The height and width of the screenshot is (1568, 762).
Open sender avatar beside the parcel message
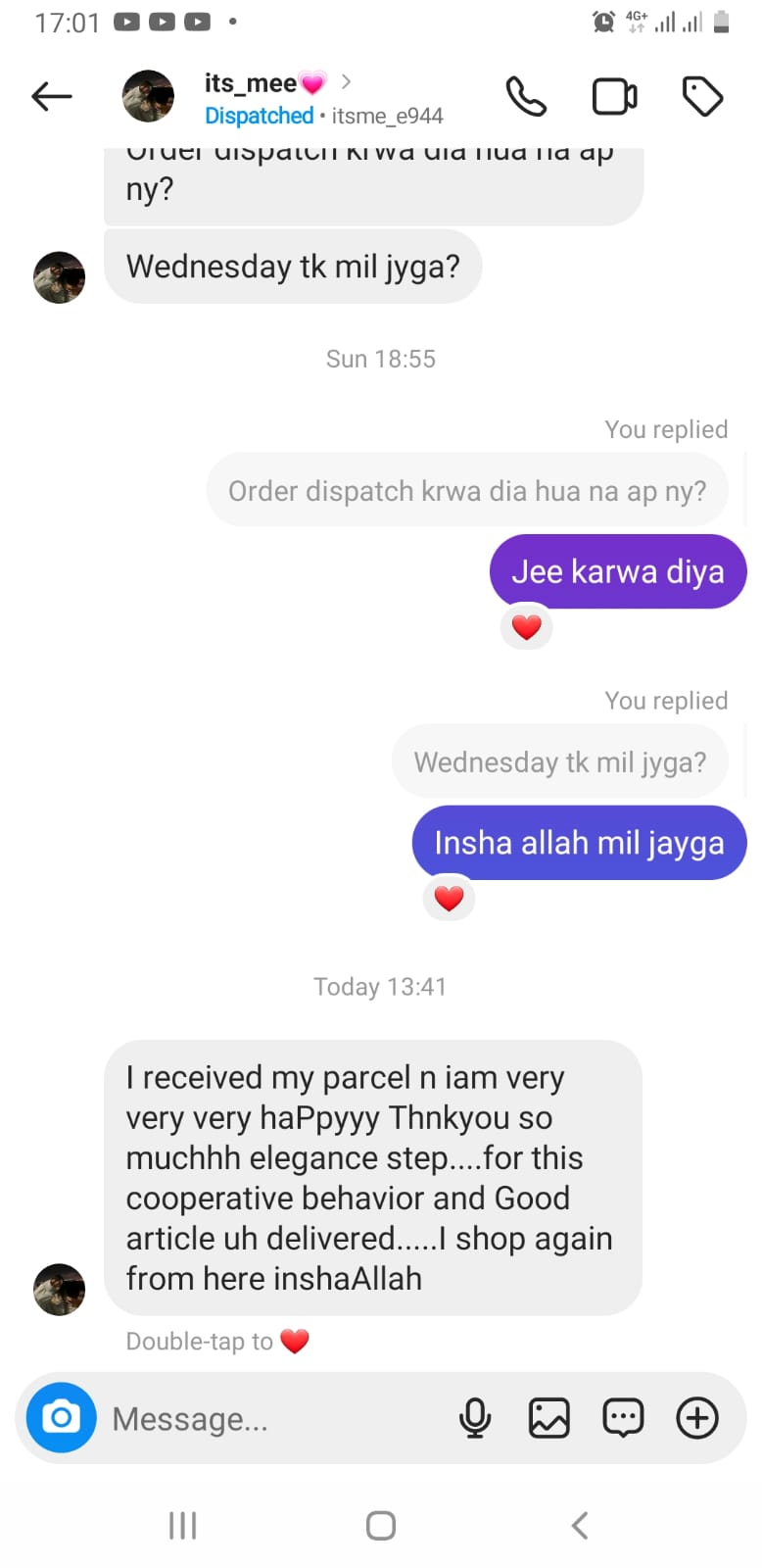(x=60, y=1289)
